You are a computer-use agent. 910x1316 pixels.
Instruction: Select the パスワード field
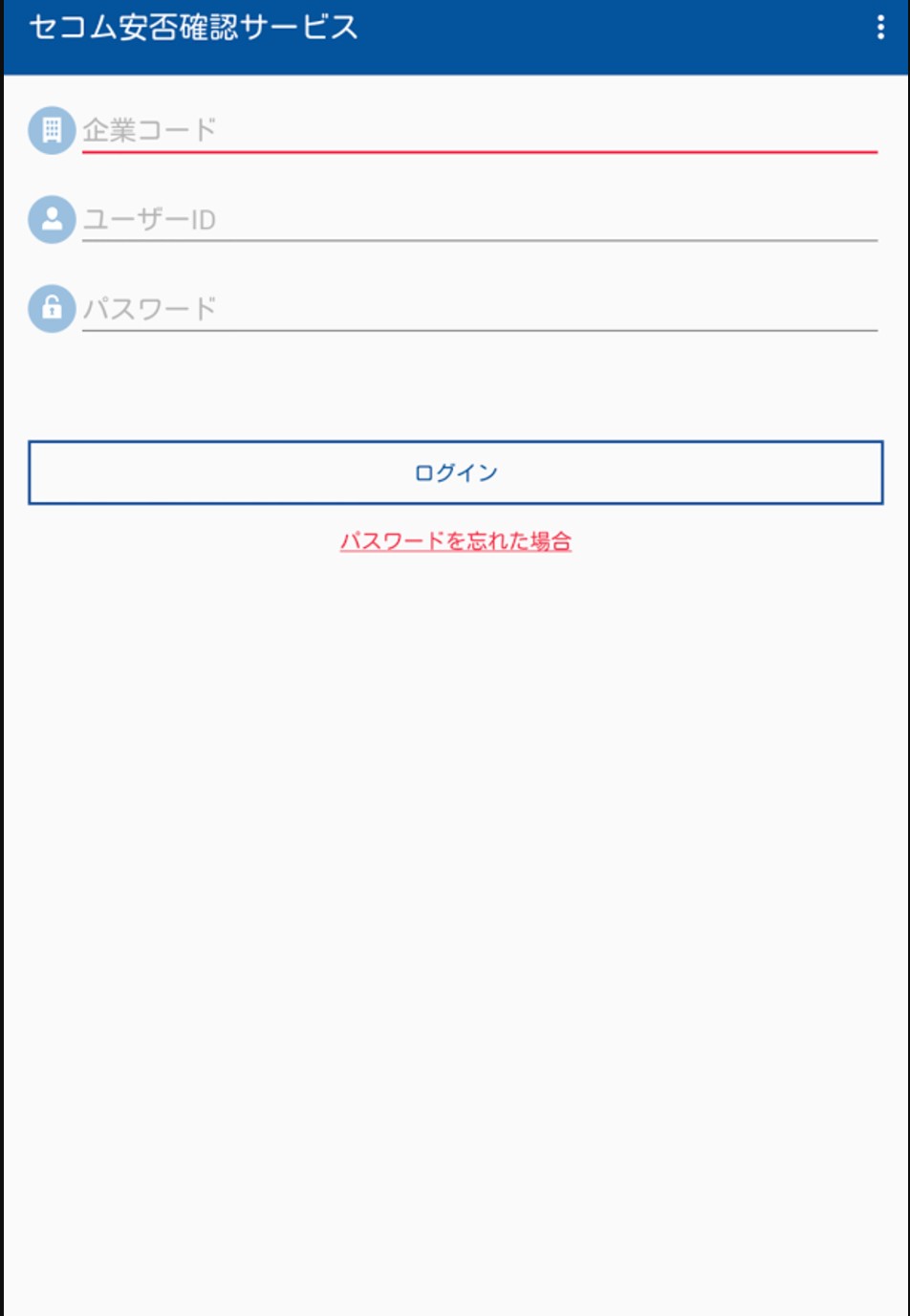click(478, 309)
